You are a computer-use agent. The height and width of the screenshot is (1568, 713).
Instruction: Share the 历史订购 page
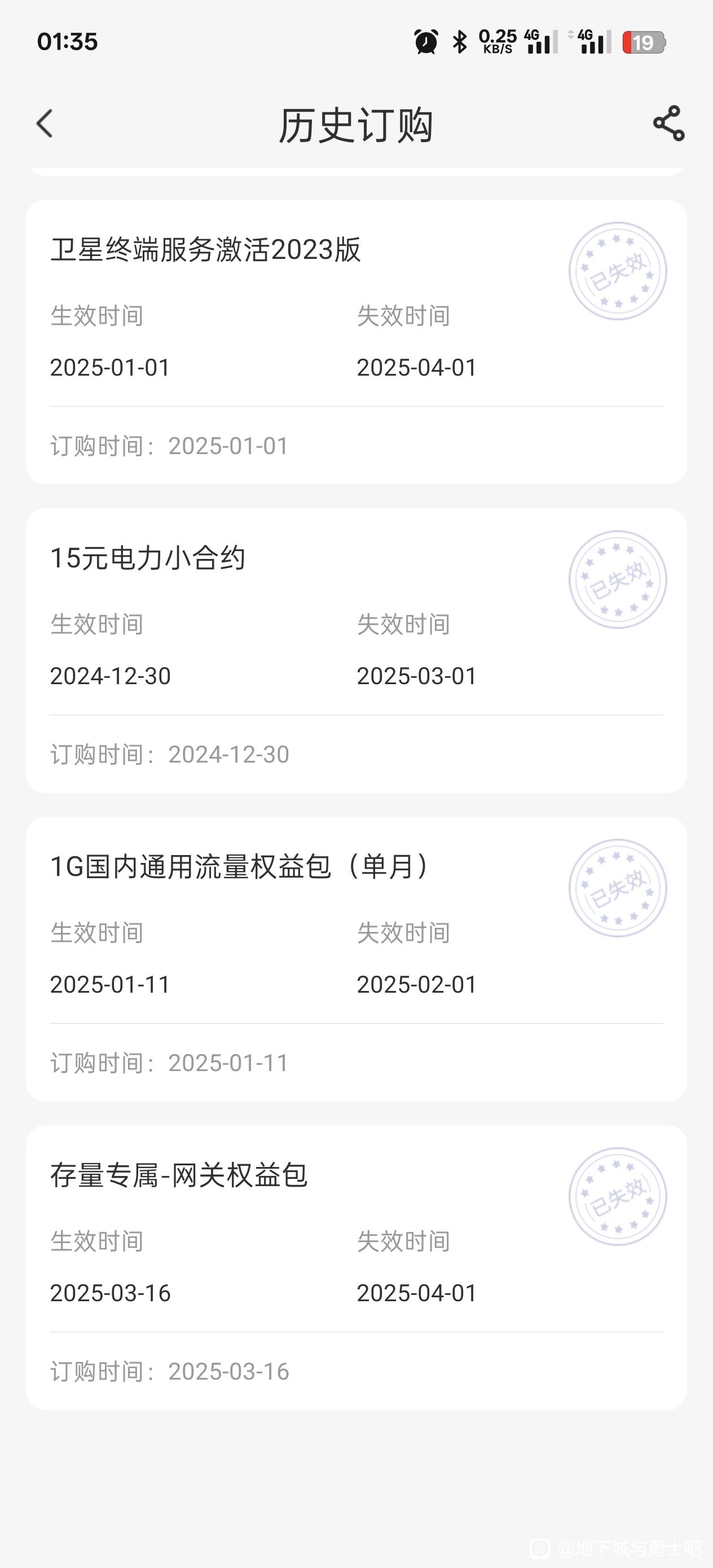(x=668, y=124)
